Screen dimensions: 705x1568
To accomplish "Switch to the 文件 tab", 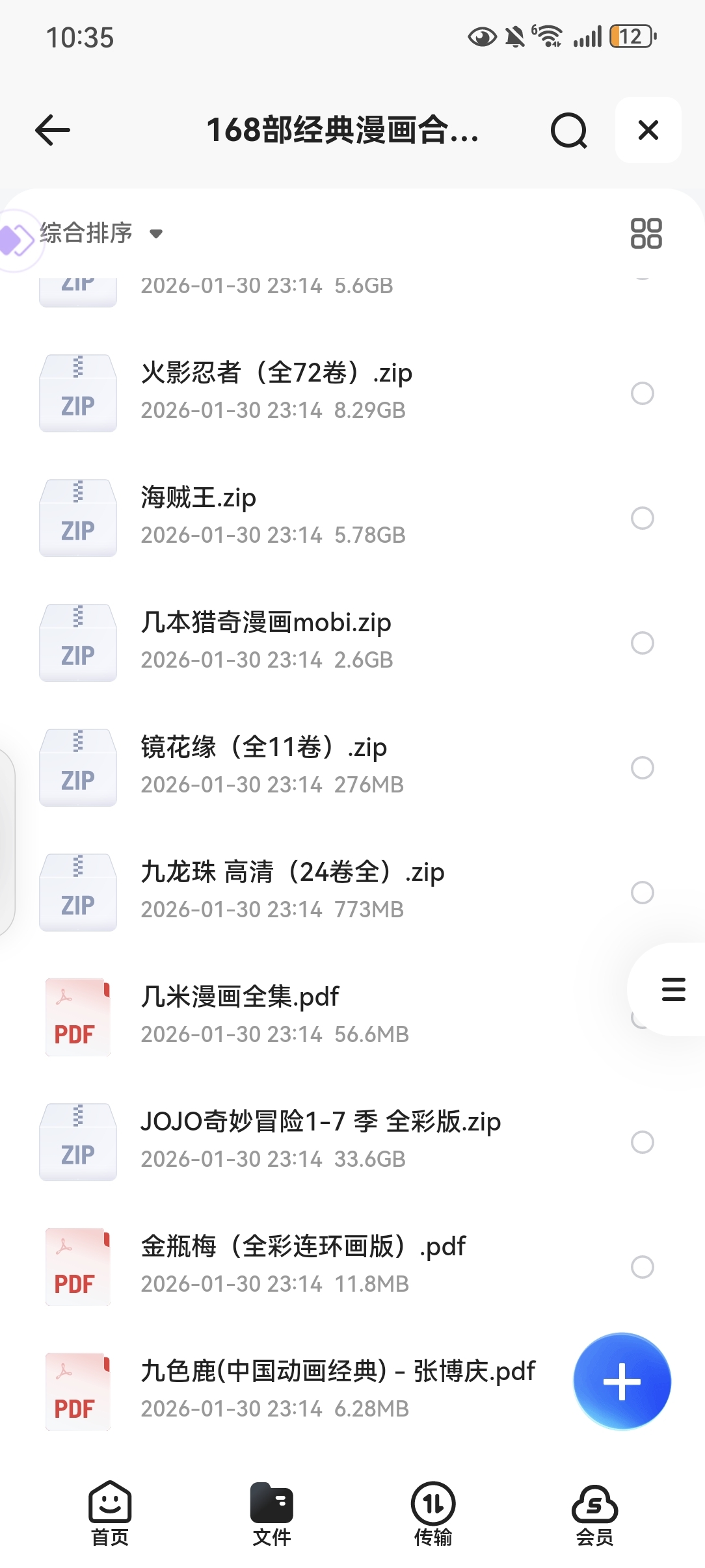I will [x=272, y=1513].
